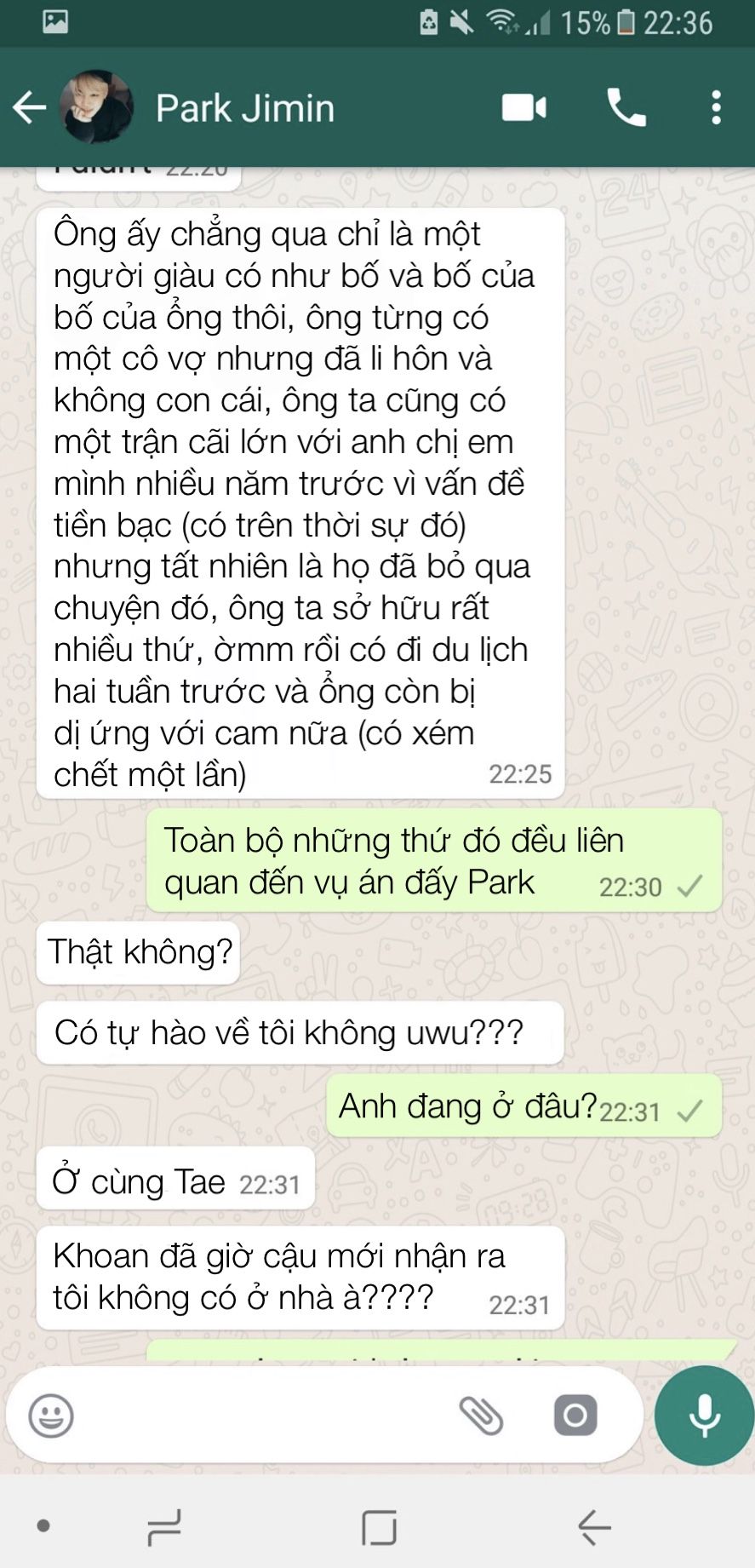Go back to the chat list

(29, 108)
